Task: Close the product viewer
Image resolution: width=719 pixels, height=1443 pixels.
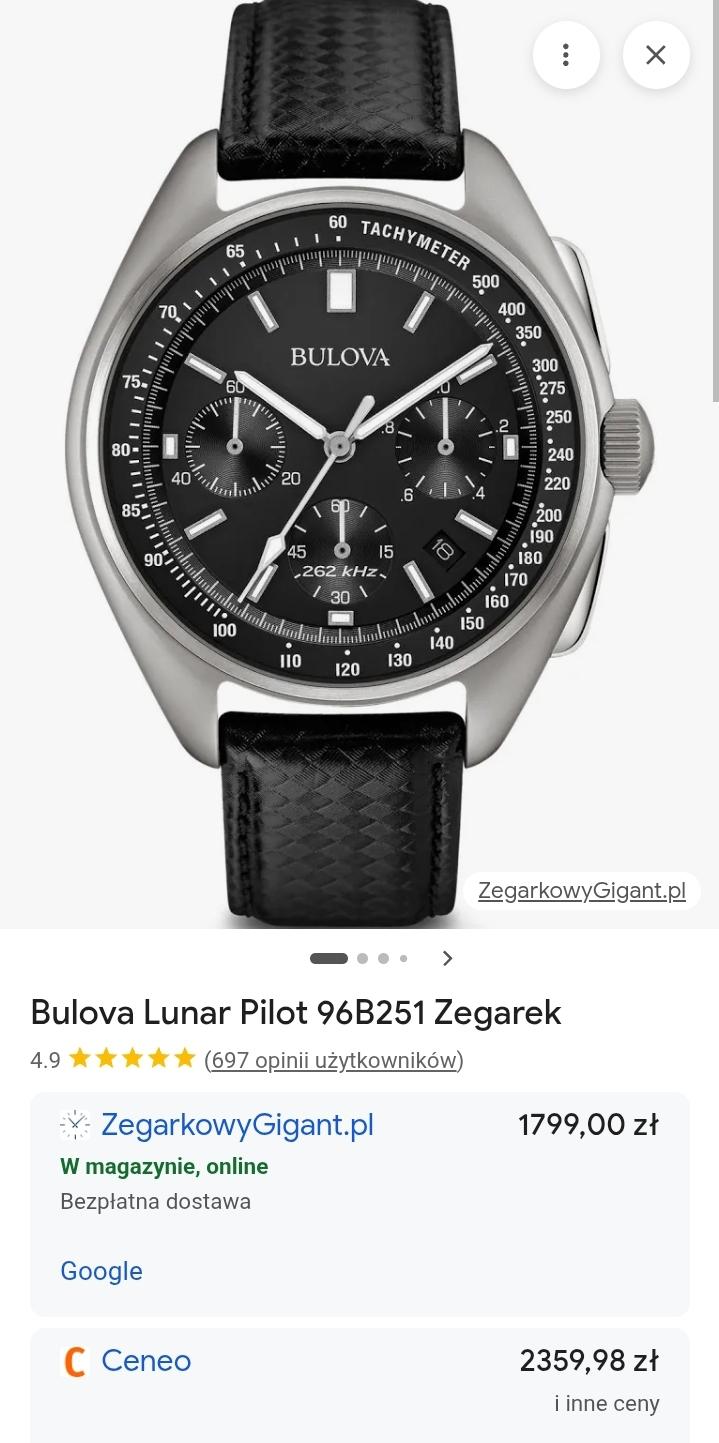Action: [656, 55]
